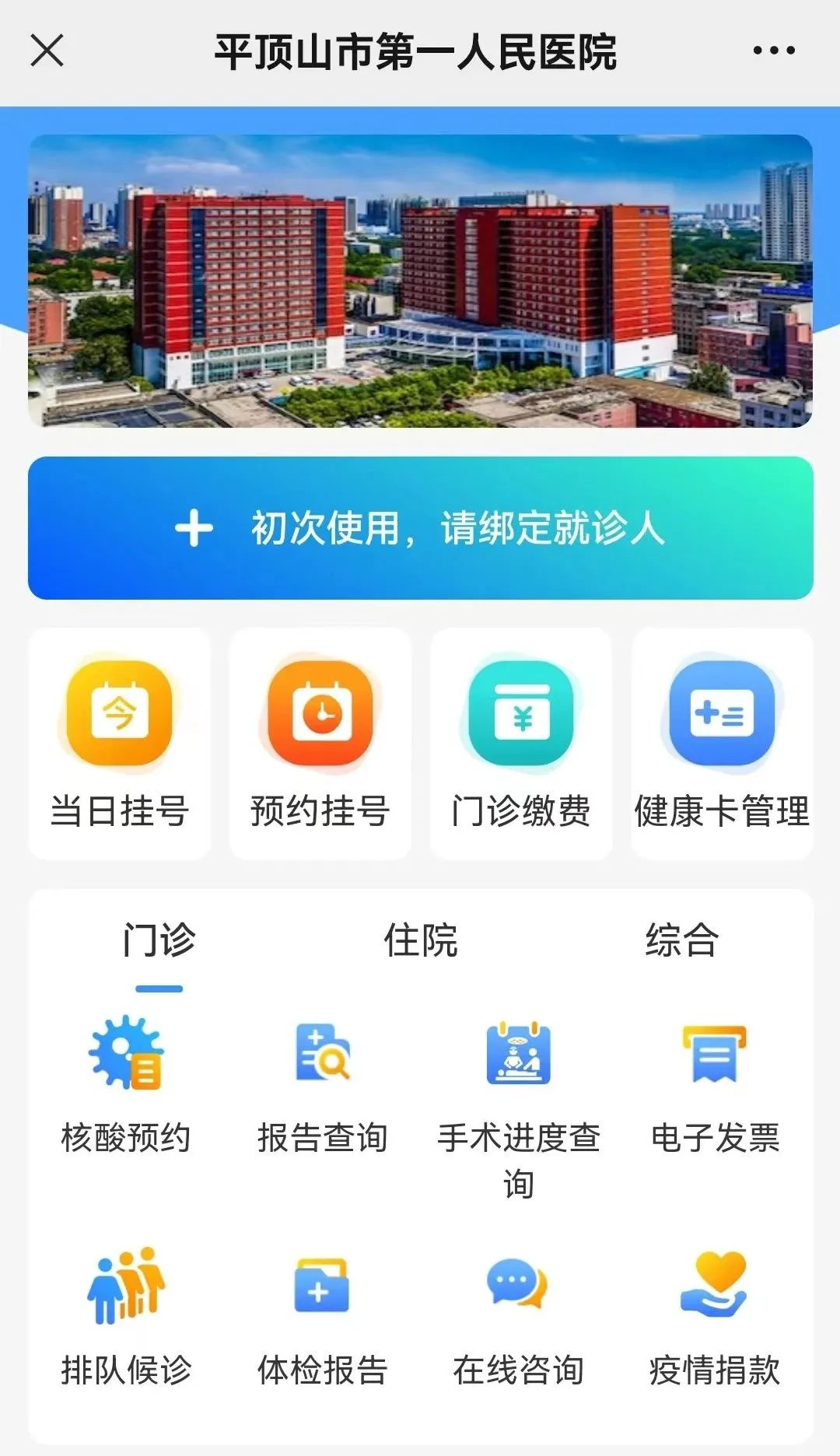Tap the bind patient banner 初次使用，请绑定就诊人
840x1456 pixels.
tap(420, 528)
